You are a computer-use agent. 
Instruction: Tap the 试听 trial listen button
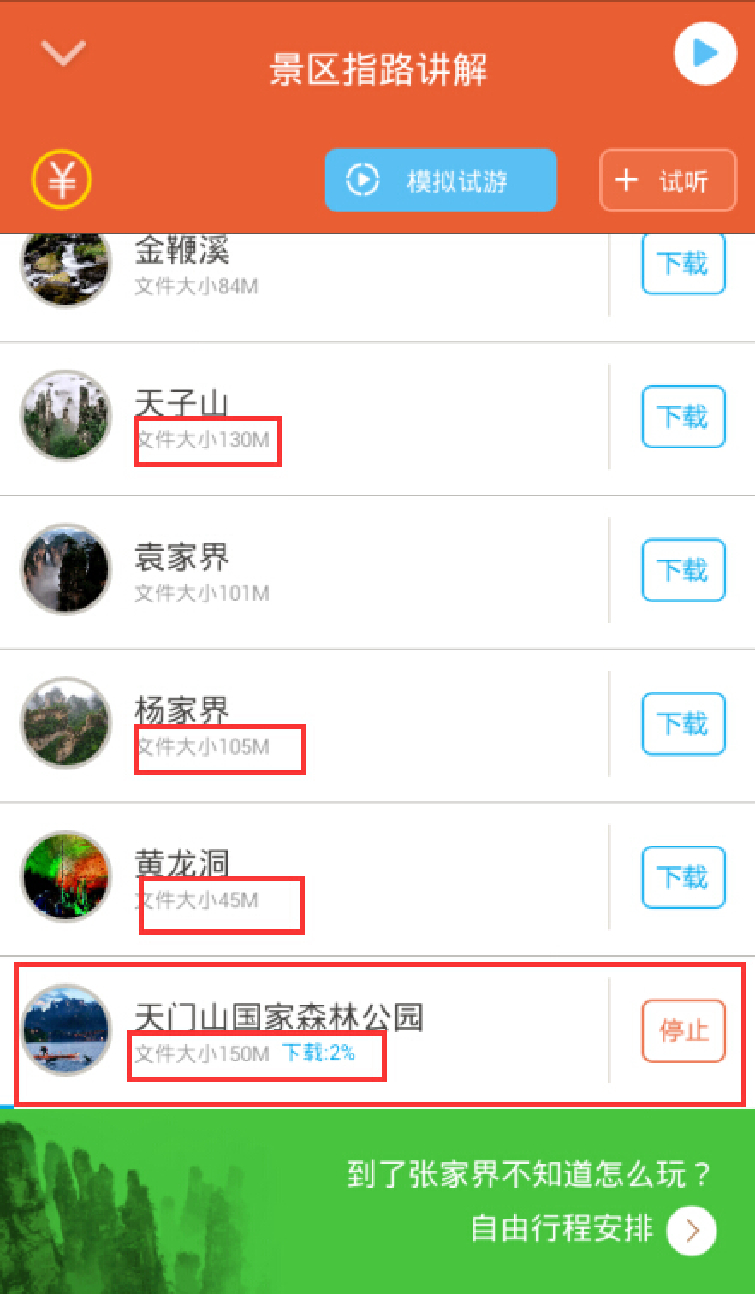(x=668, y=181)
